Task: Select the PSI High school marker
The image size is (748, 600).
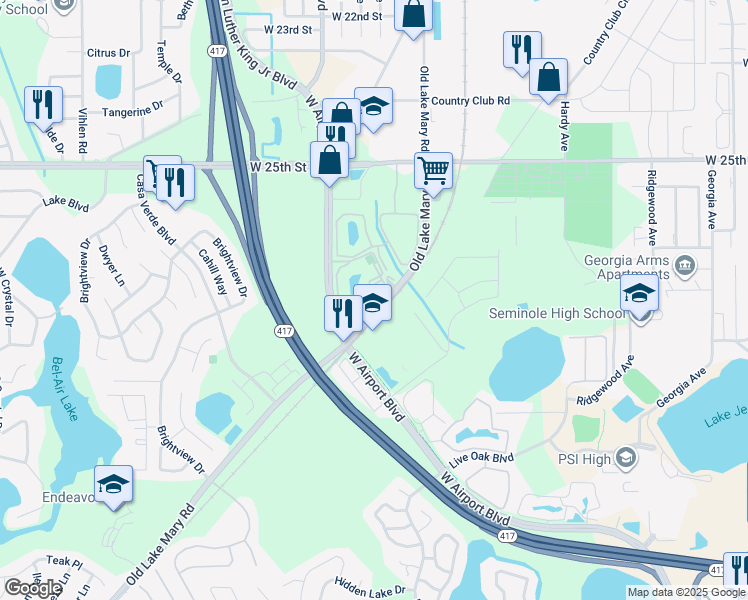Action: pyautogui.click(x=626, y=459)
